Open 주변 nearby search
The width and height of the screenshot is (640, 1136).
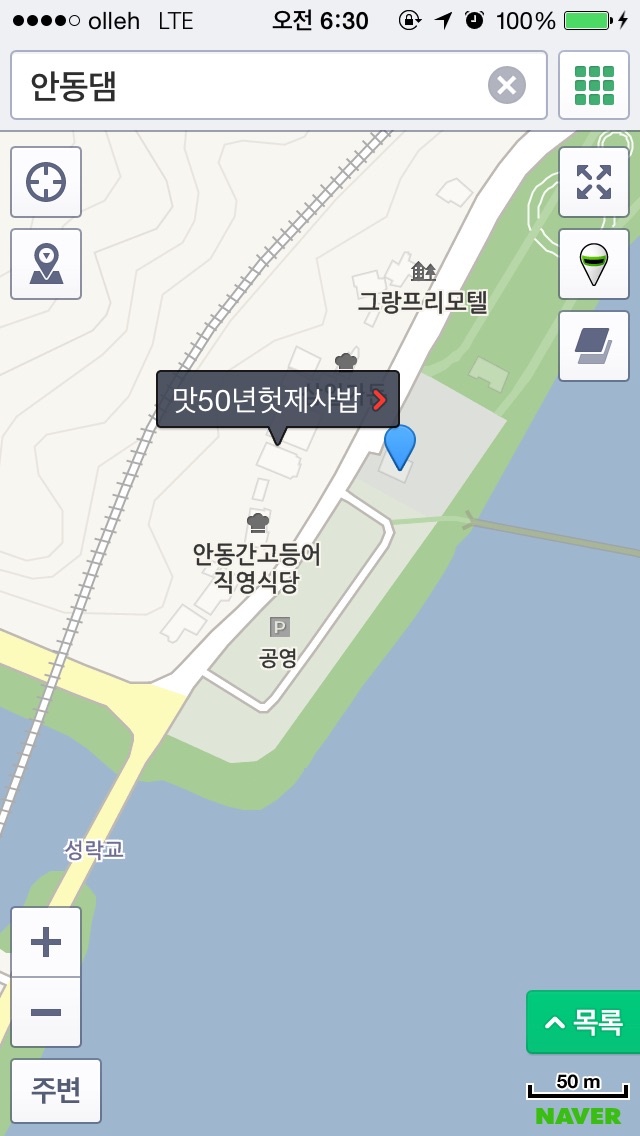pos(56,1091)
